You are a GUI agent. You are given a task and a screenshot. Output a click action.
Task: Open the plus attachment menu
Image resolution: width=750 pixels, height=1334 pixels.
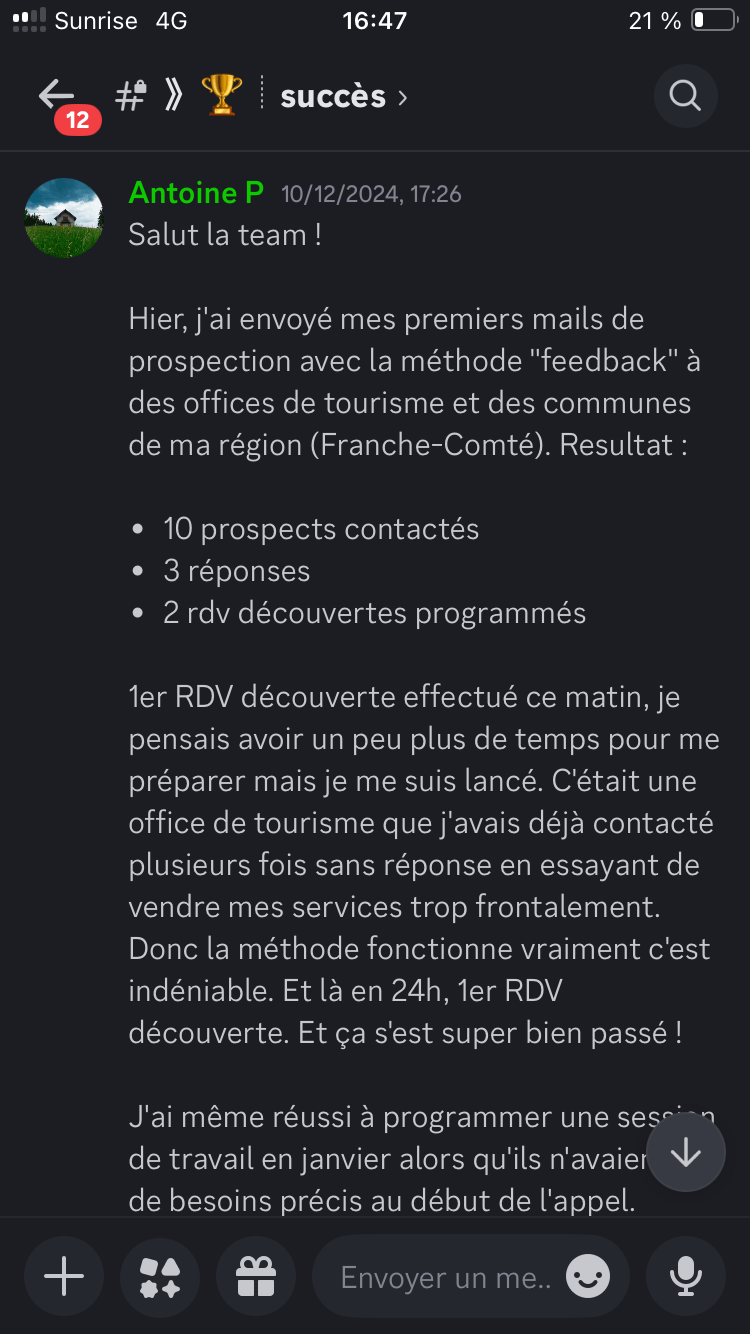pyautogui.click(x=64, y=1276)
